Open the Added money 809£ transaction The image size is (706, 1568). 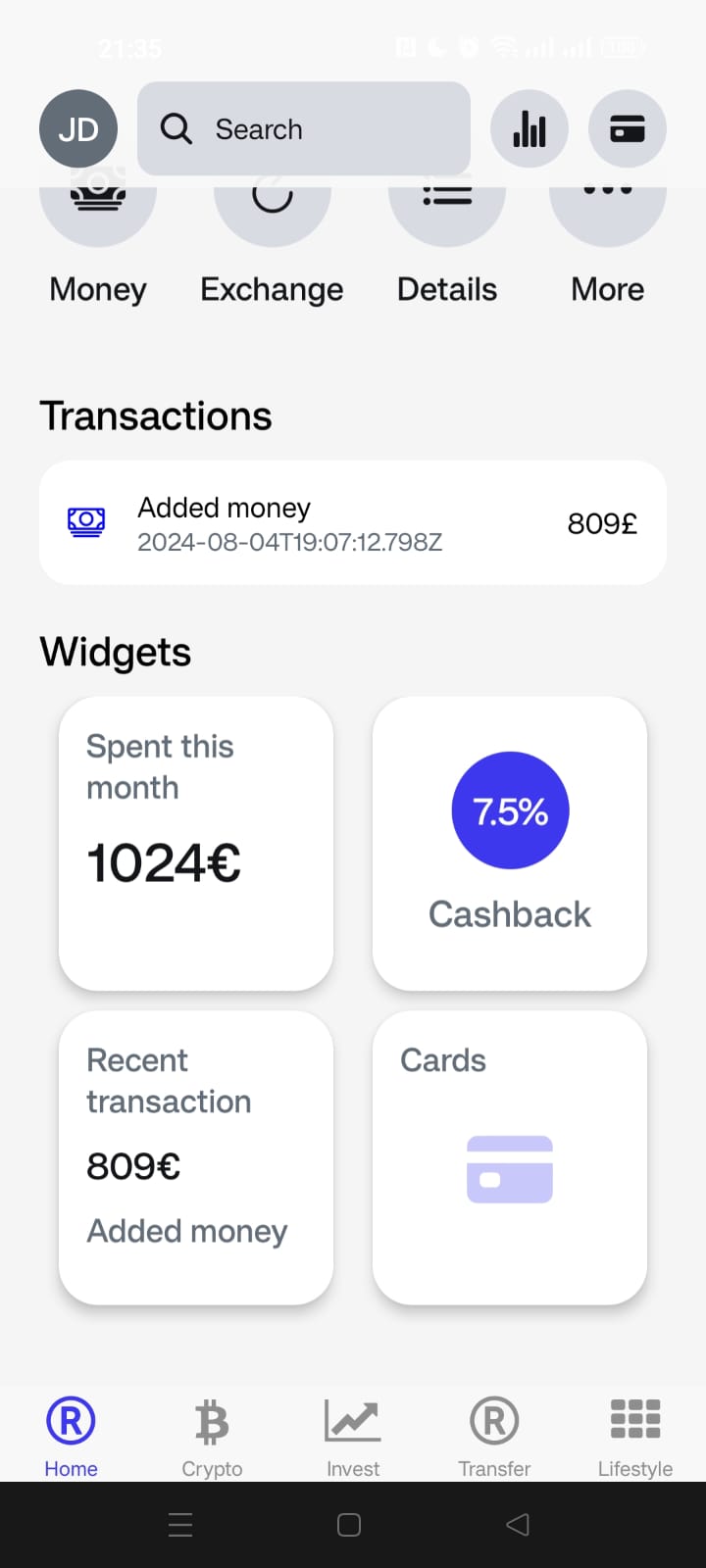(x=353, y=523)
